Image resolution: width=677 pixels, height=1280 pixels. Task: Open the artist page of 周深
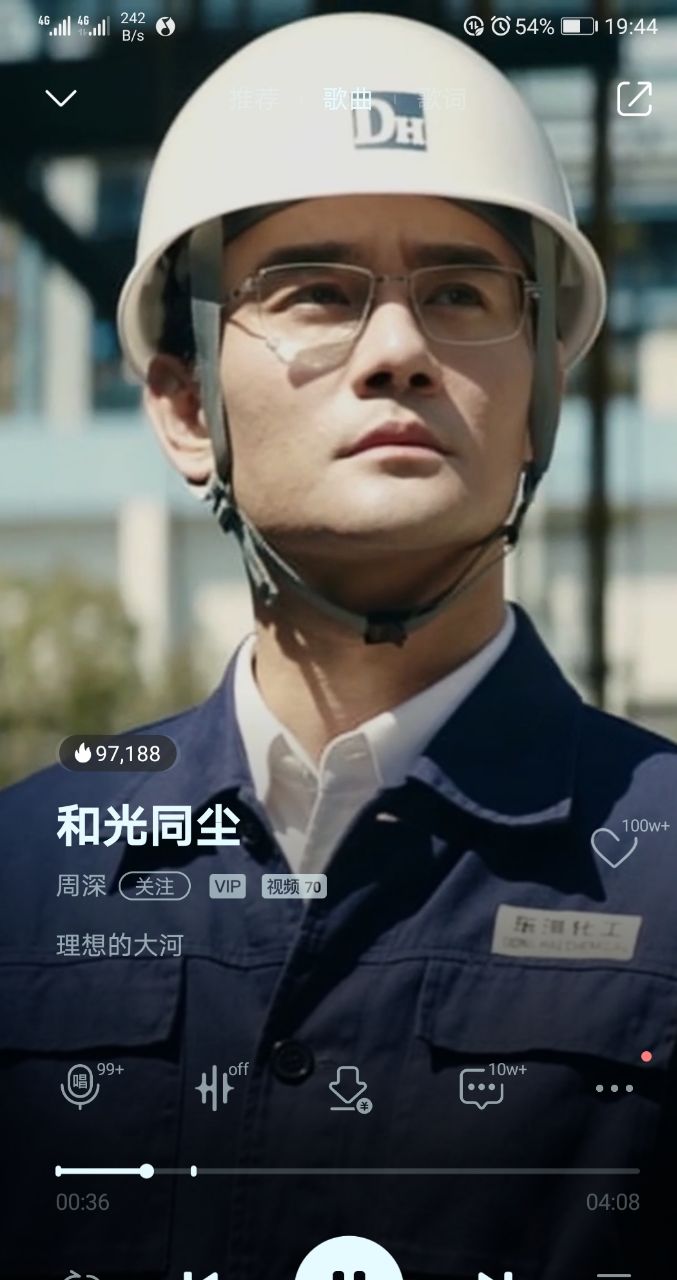[80, 886]
